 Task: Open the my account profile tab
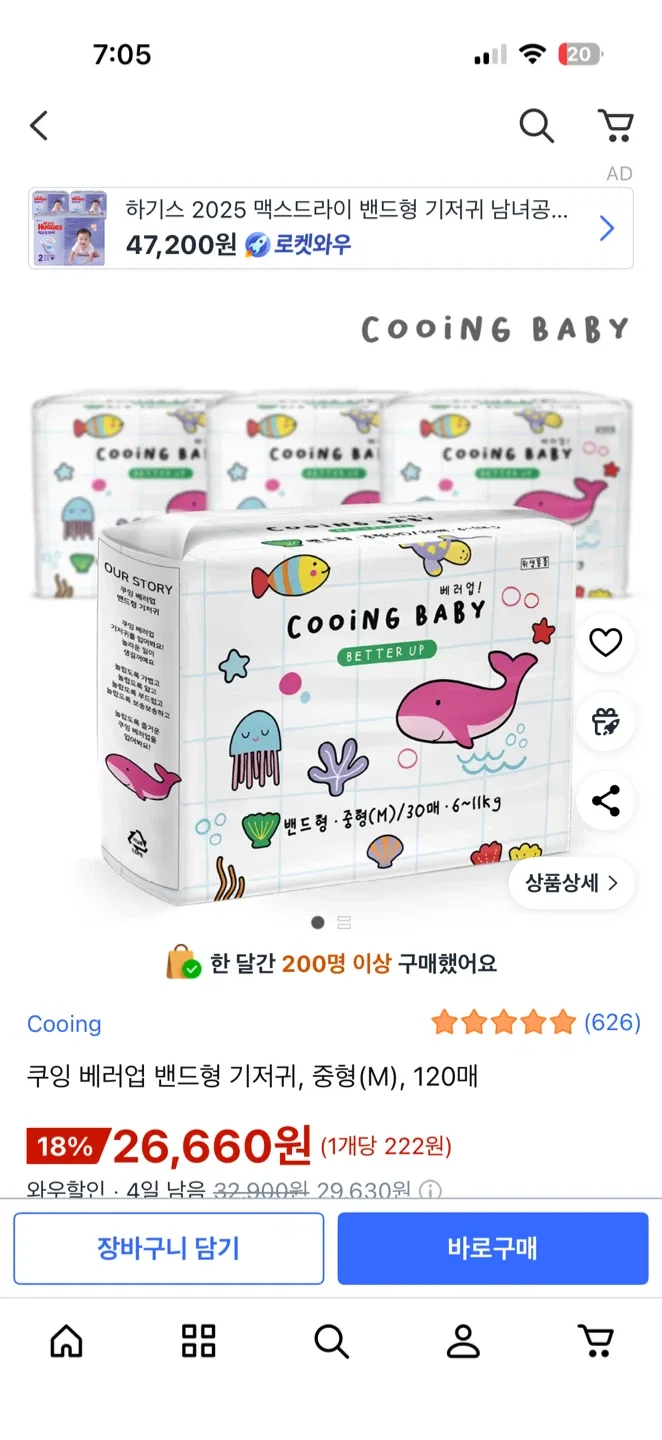(x=463, y=1341)
